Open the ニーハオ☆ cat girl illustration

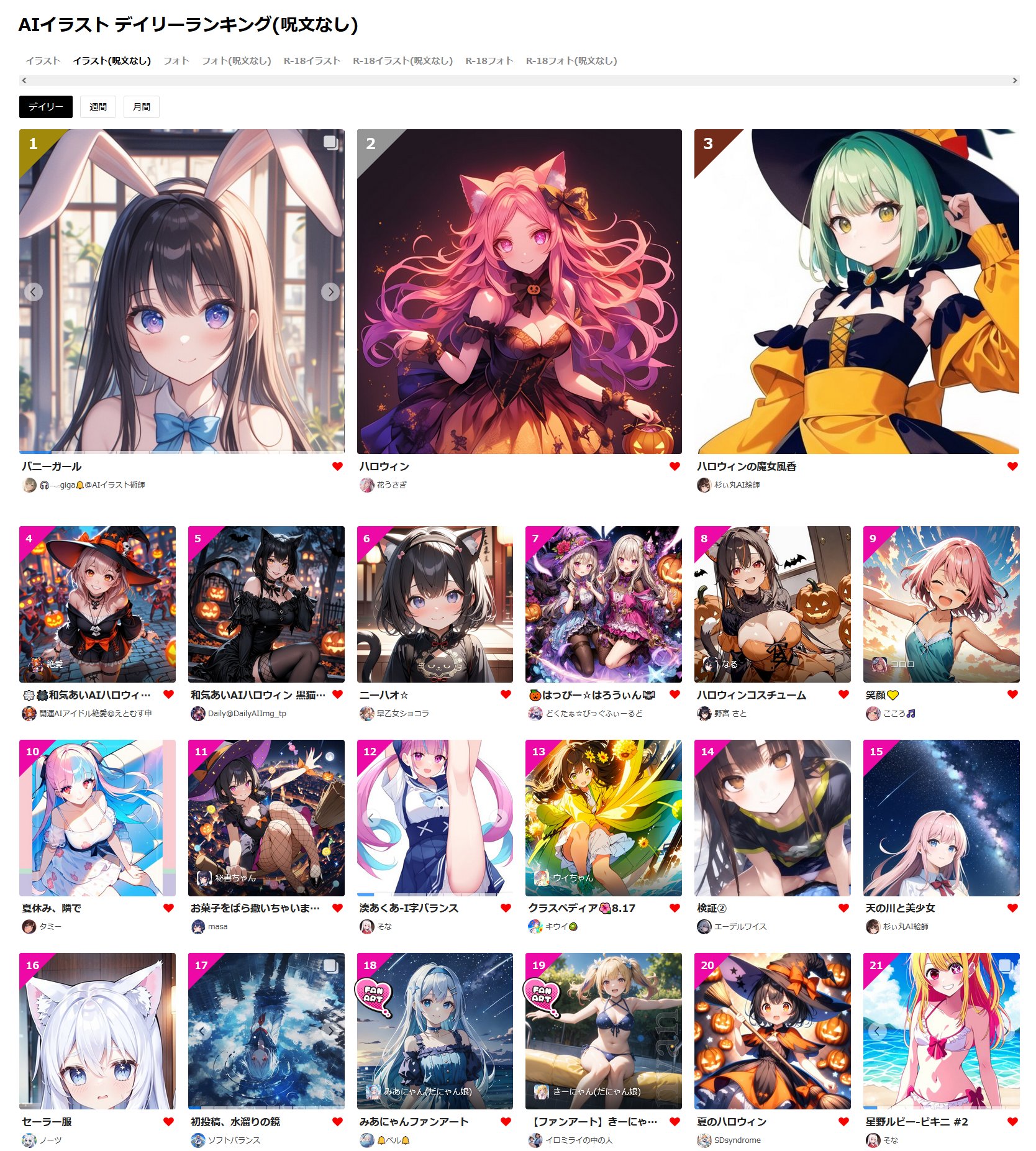(x=435, y=604)
